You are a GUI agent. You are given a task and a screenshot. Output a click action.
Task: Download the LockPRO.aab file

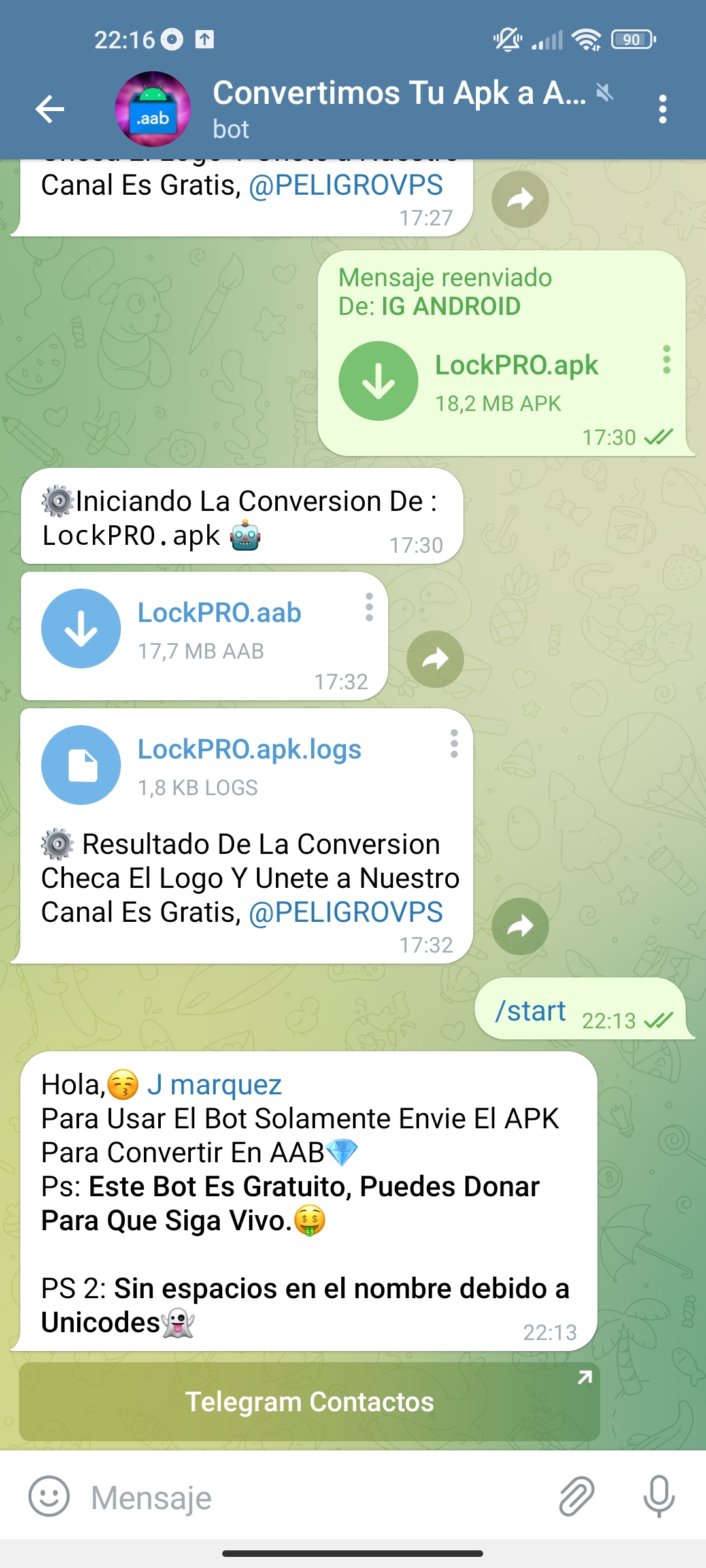coord(81,629)
